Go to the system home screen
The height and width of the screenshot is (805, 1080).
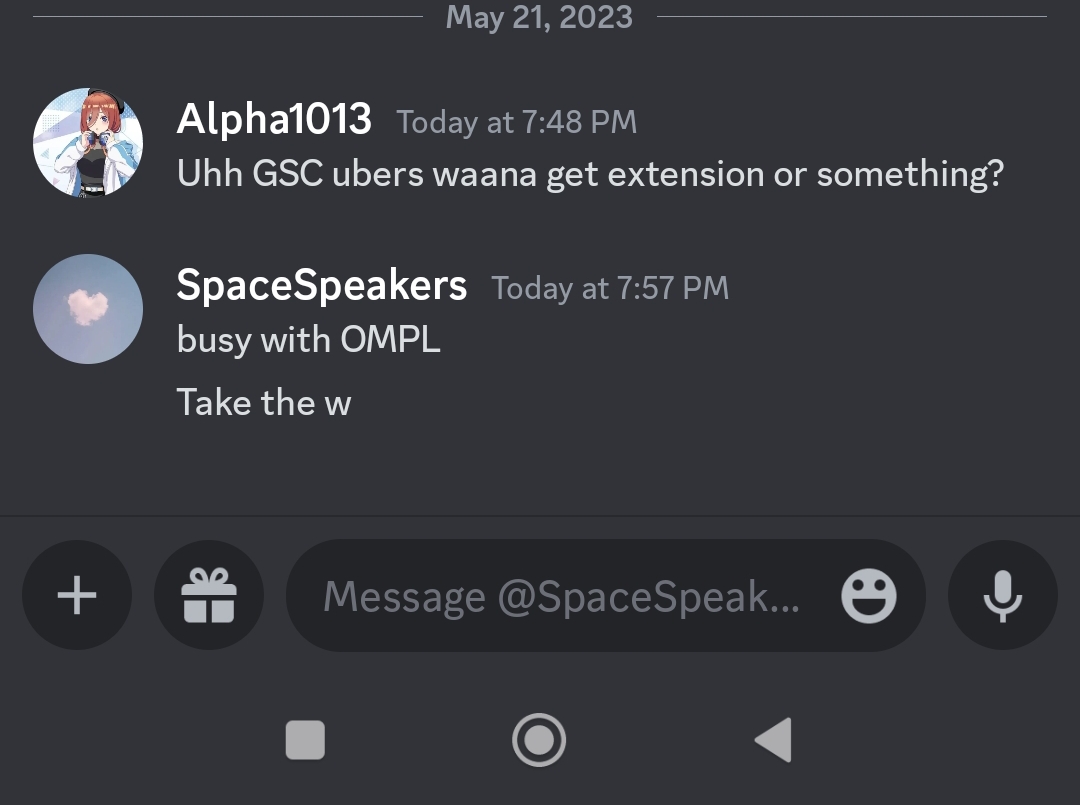coord(539,740)
